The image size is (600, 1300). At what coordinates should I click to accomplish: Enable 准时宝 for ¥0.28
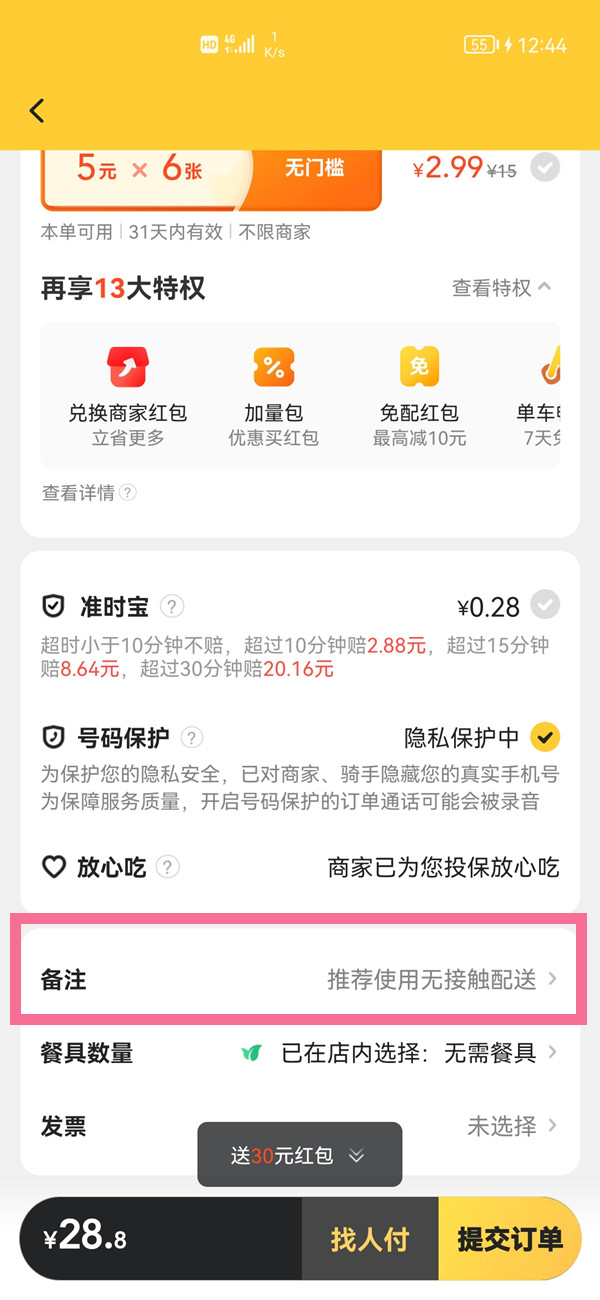click(545, 605)
